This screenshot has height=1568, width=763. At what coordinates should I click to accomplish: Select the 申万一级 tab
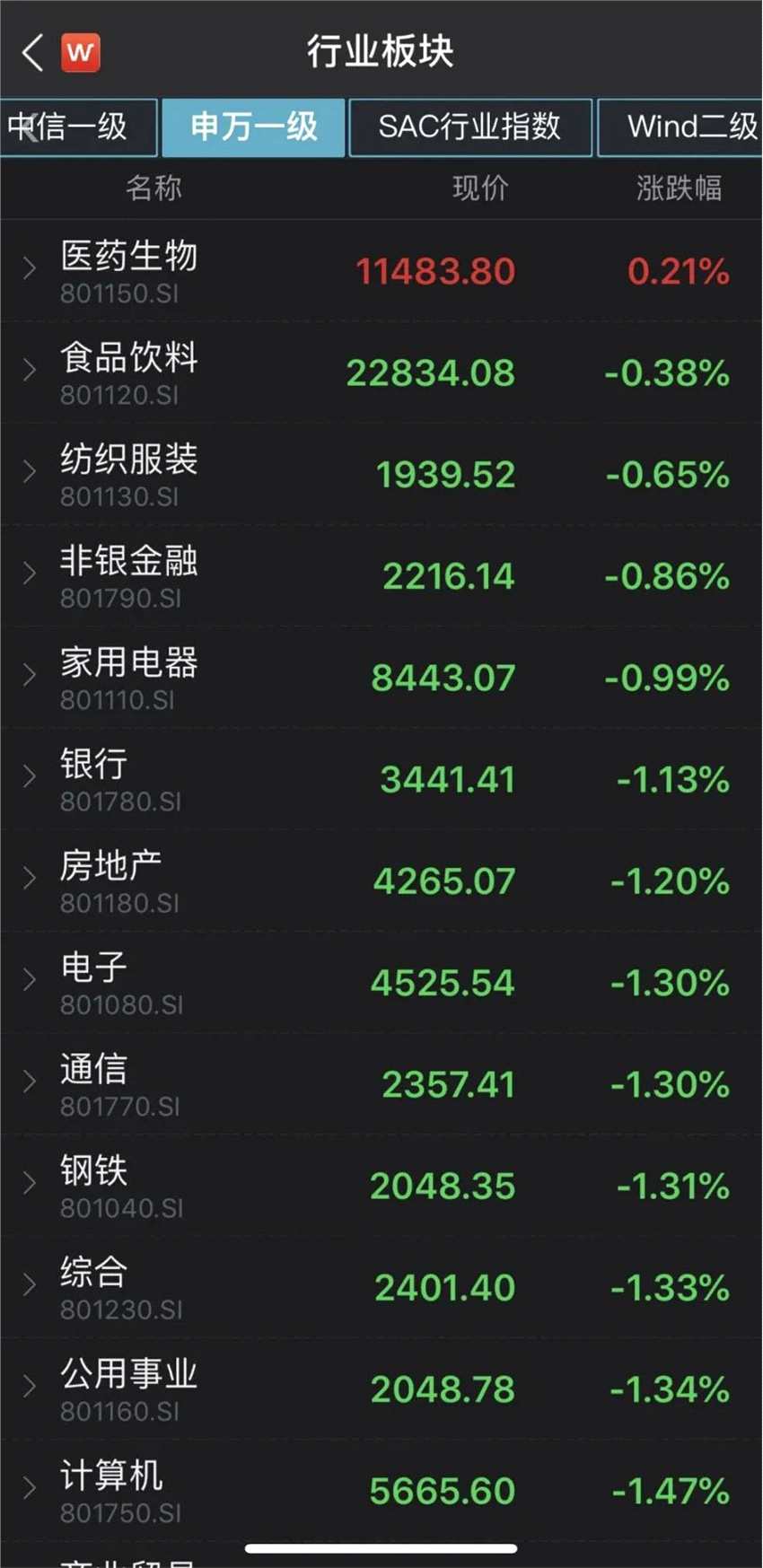[x=254, y=127]
